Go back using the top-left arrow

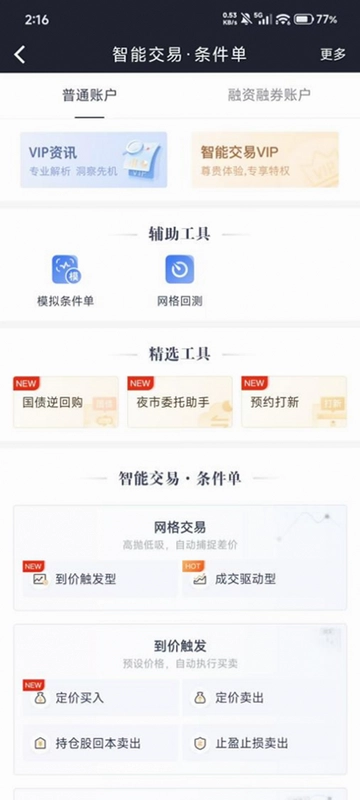pos(19,54)
